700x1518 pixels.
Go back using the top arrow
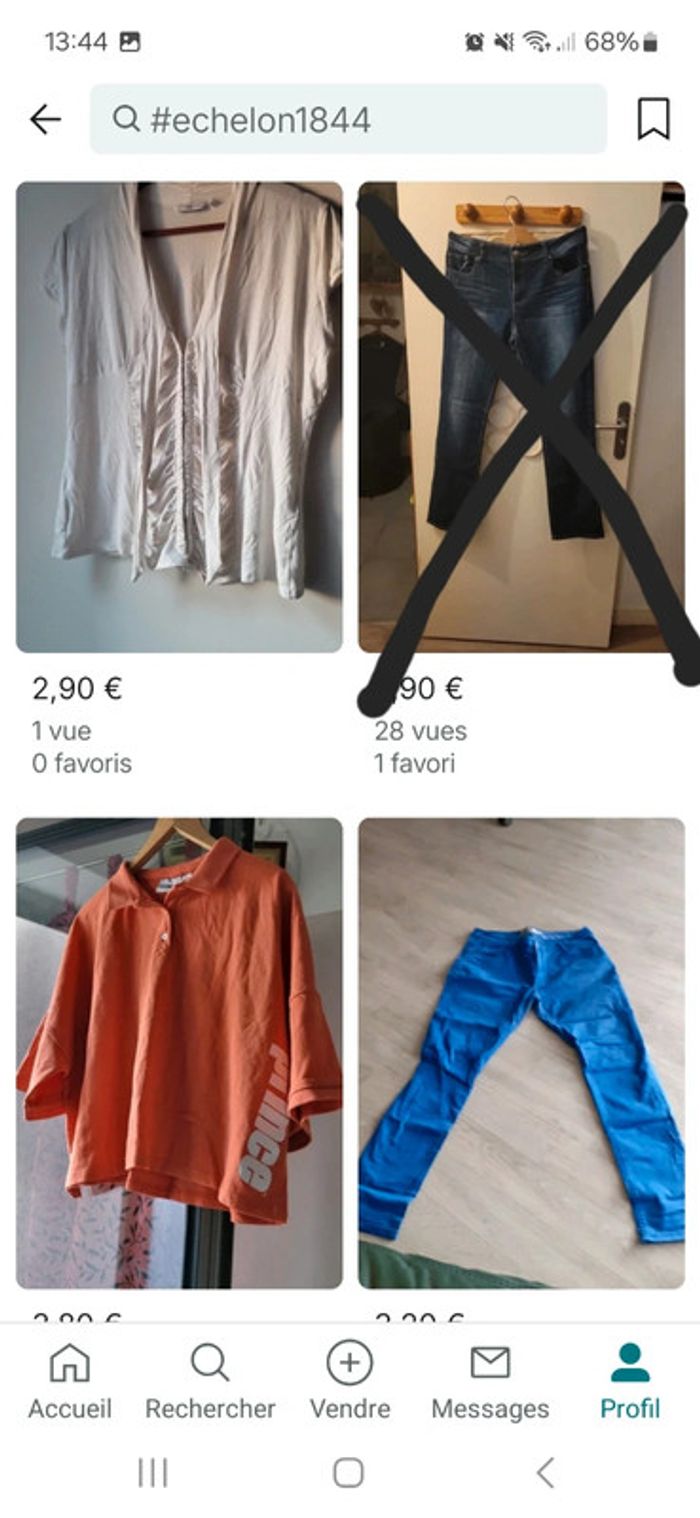45,120
